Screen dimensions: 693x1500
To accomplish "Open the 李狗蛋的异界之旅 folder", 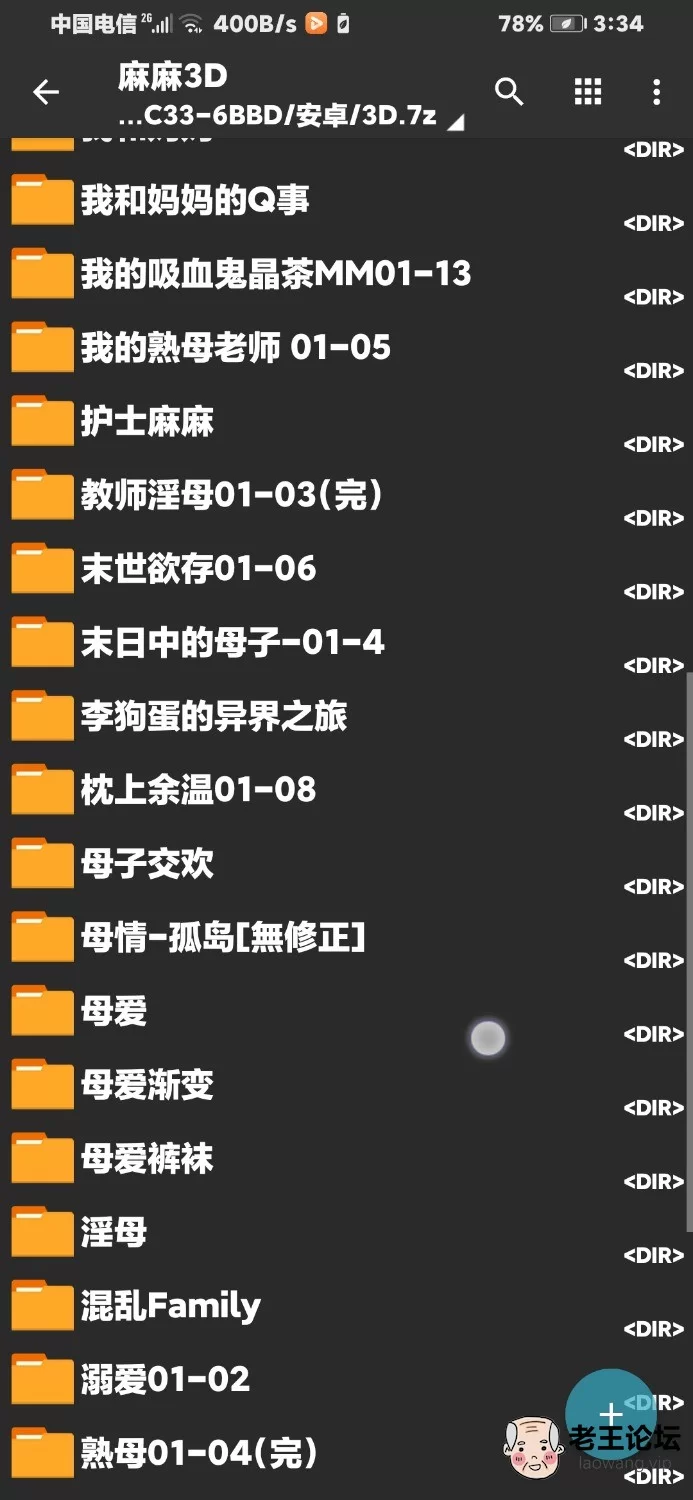I will (x=346, y=716).
